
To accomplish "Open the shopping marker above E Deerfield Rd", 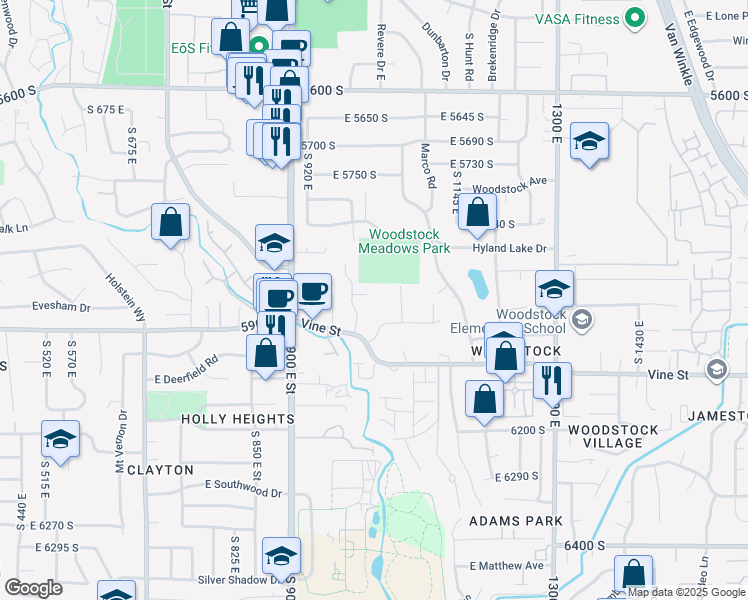I will click(x=265, y=353).
